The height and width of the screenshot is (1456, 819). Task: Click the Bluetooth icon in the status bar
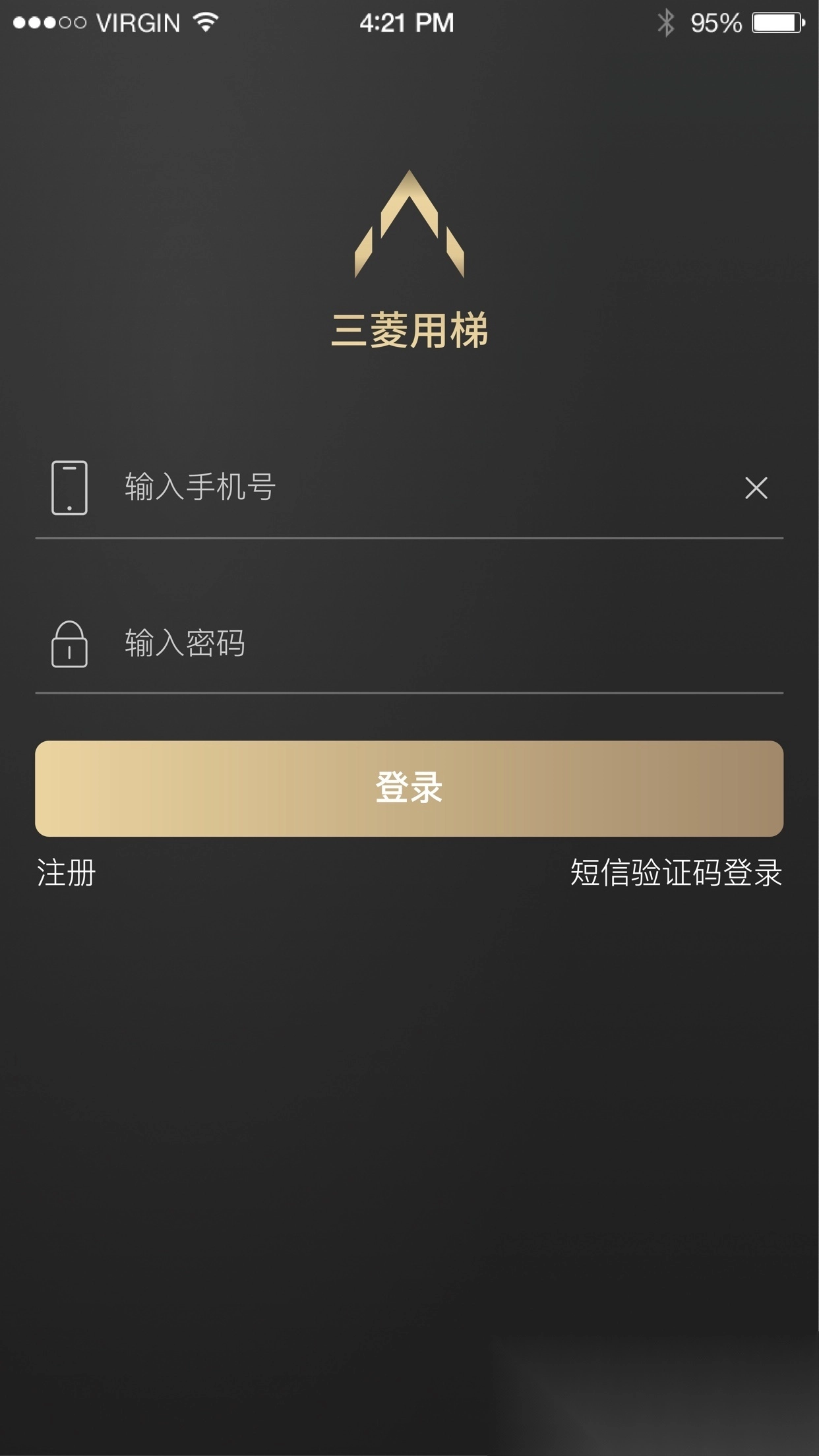tap(666, 22)
